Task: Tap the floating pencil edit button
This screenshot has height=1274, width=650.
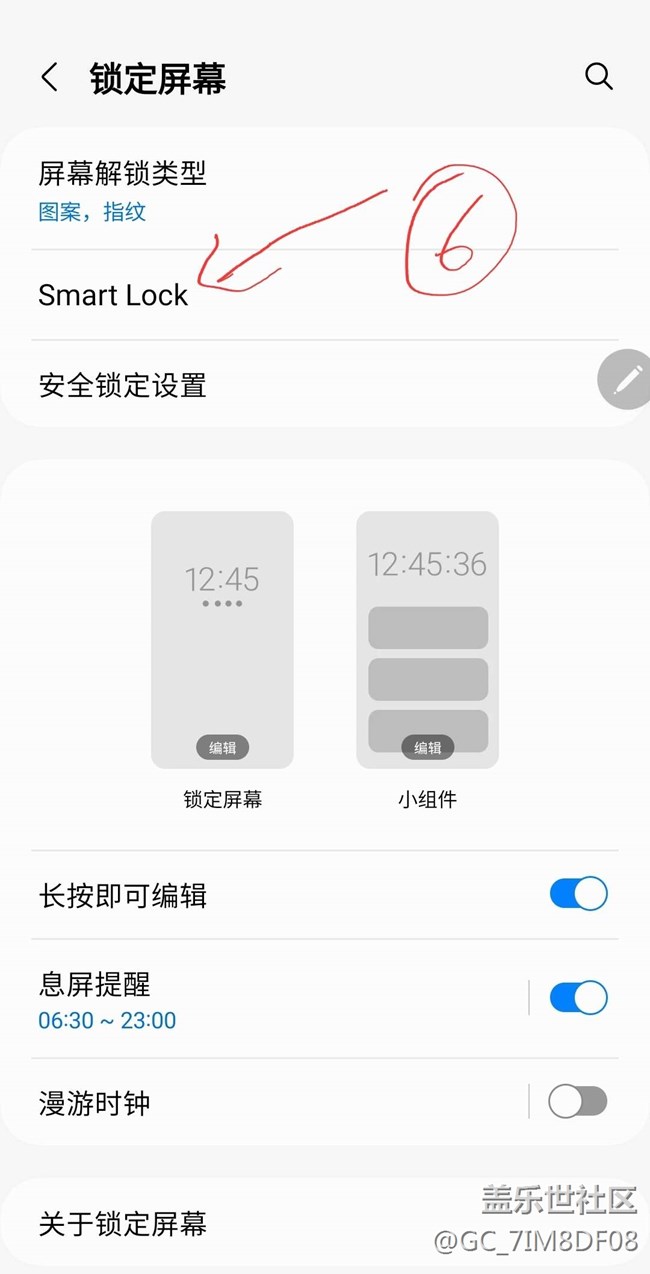Action: click(x=626, y=380)
